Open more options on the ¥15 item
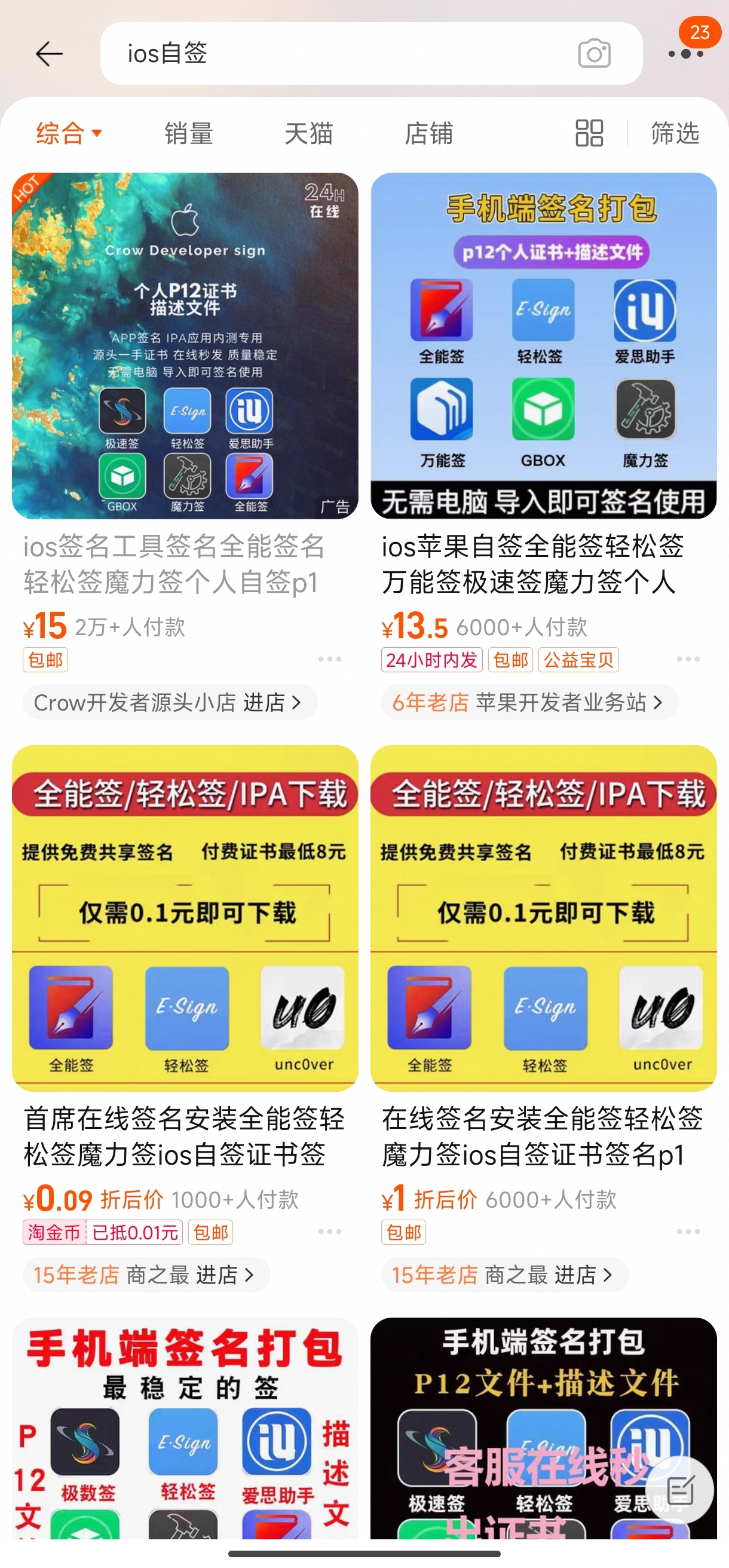This screenshot has height=1568, width=729. point(330,659)
